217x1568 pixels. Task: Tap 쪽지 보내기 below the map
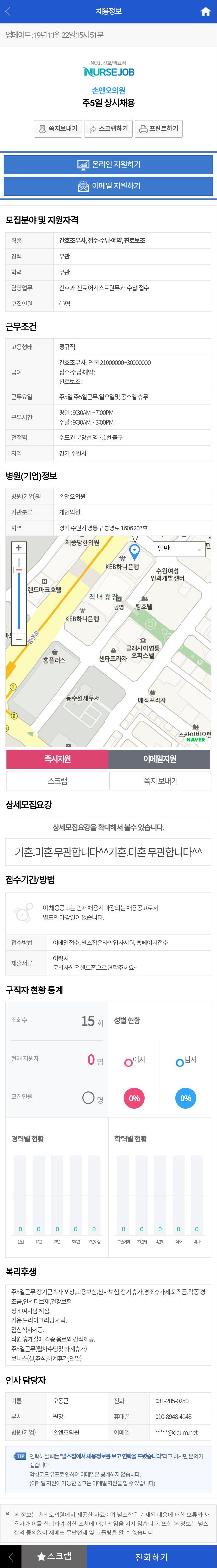[159, 780]
